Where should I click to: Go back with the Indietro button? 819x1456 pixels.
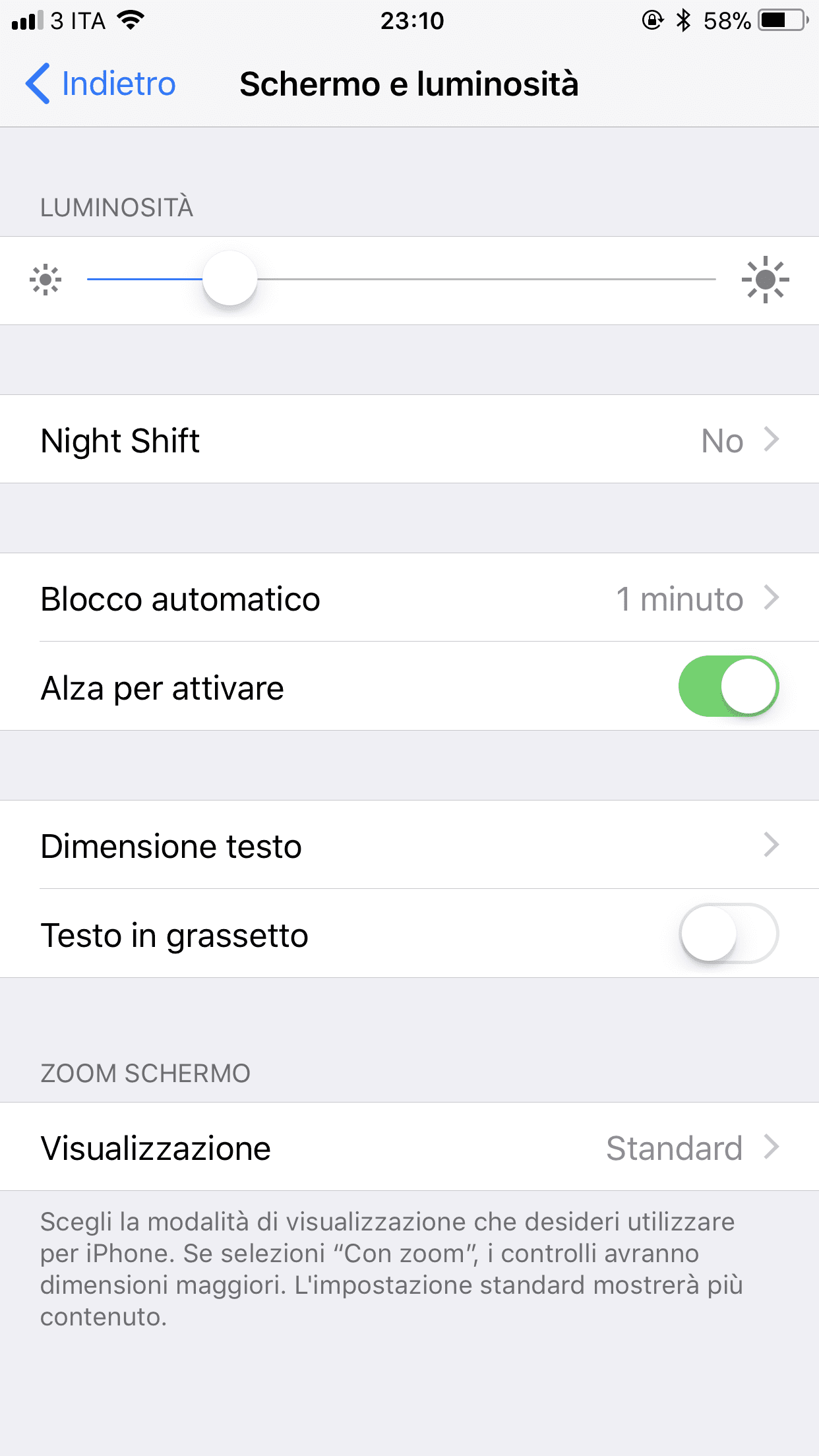click(101, 84)
